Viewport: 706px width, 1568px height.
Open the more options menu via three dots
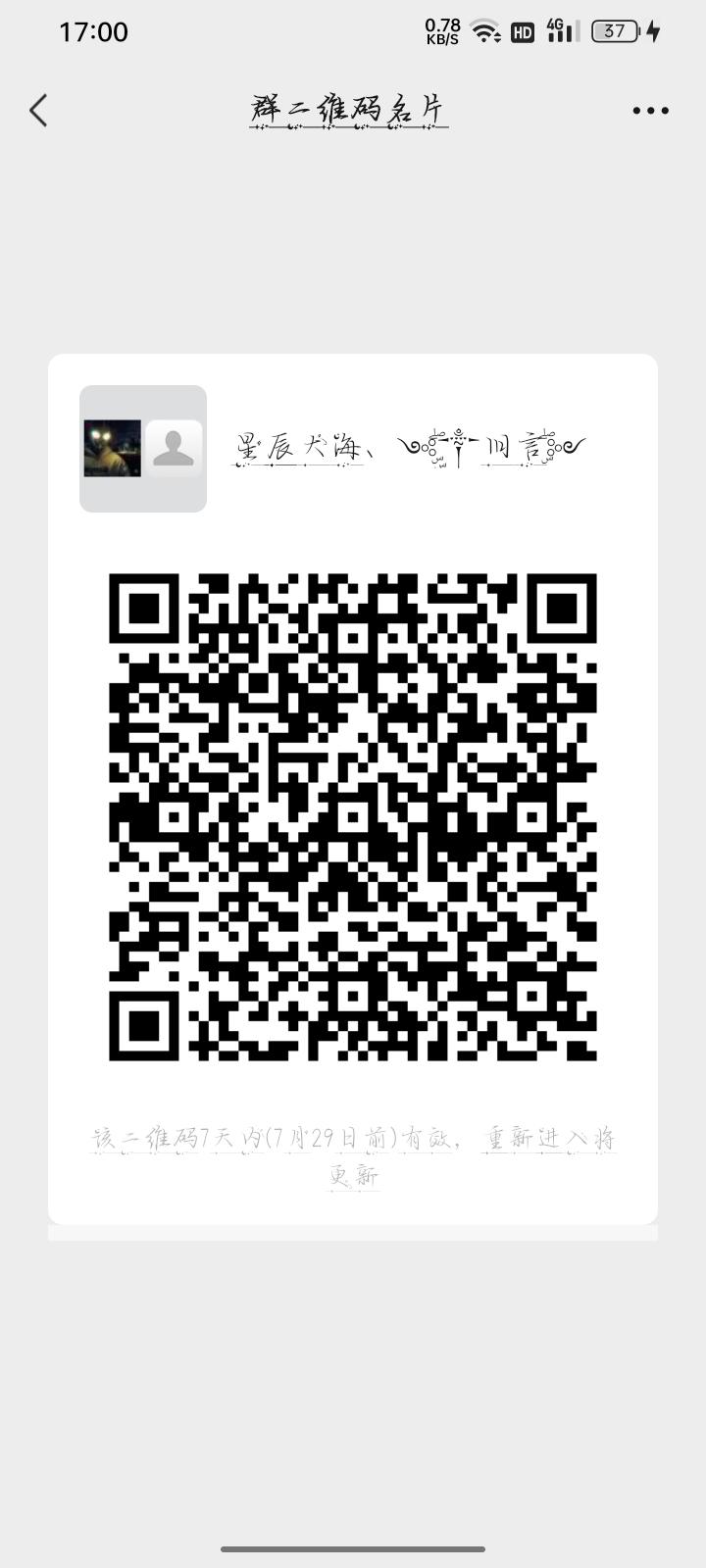point(649,110)
